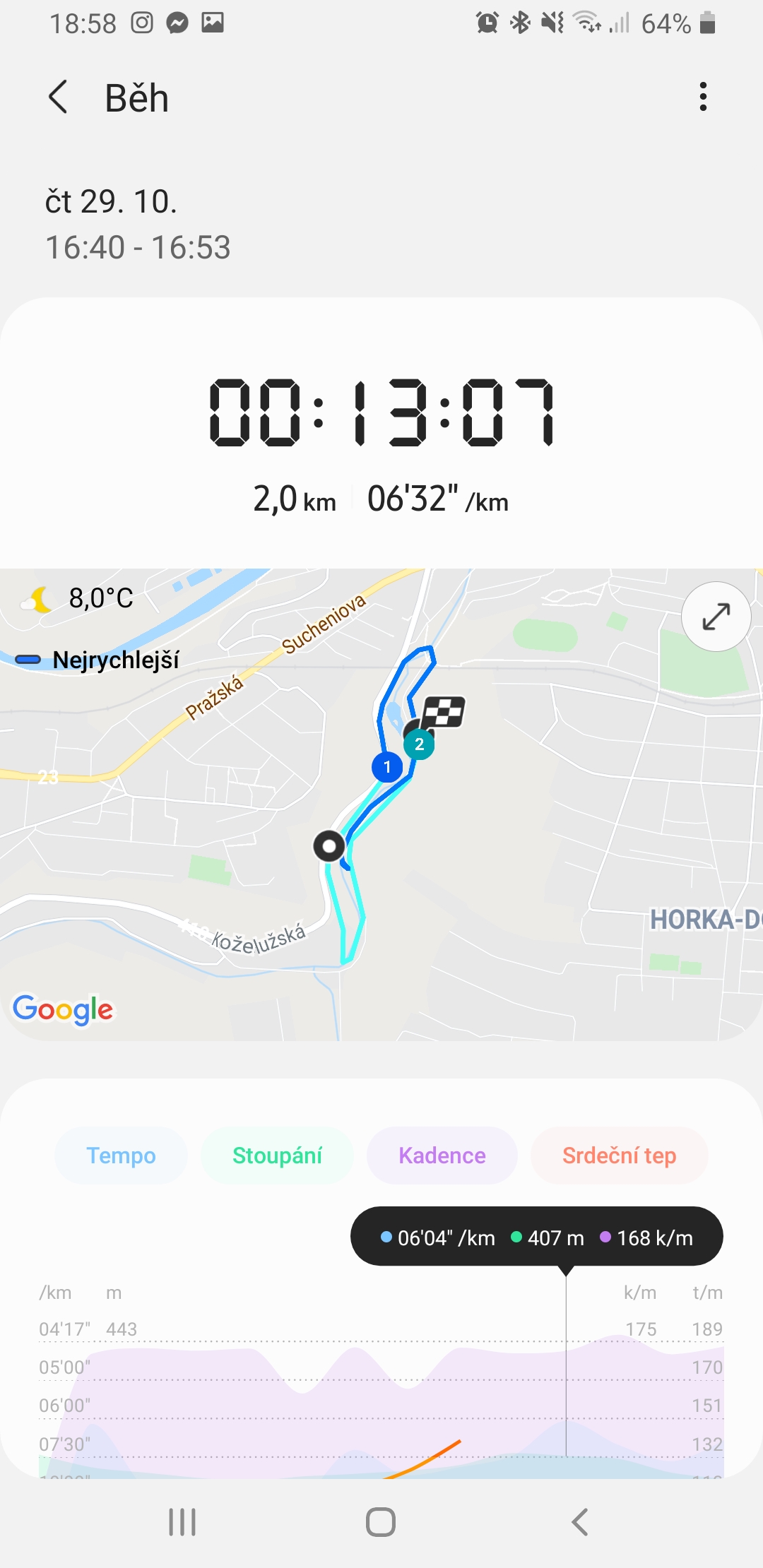This screenshot has height=1568, width=763.
Task: Toggle the Kadence chart chip
Action: pyautogui.click(x=442, y=1156)
